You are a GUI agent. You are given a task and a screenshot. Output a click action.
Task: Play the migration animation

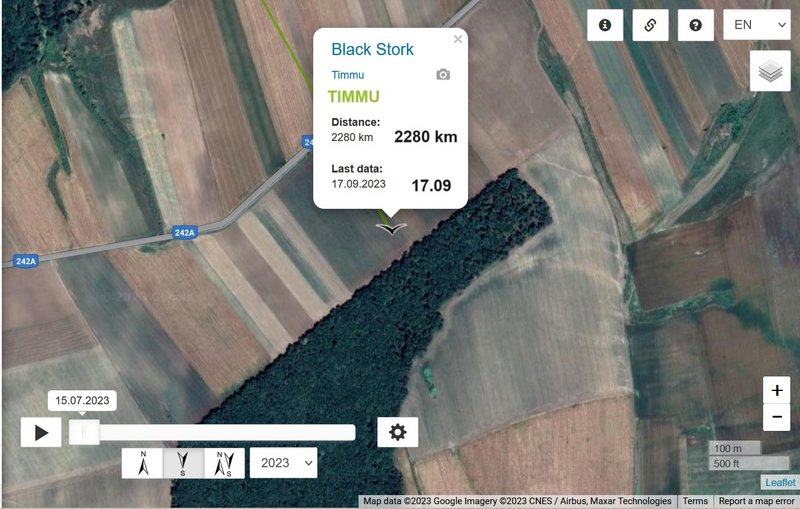coord(41,432)
